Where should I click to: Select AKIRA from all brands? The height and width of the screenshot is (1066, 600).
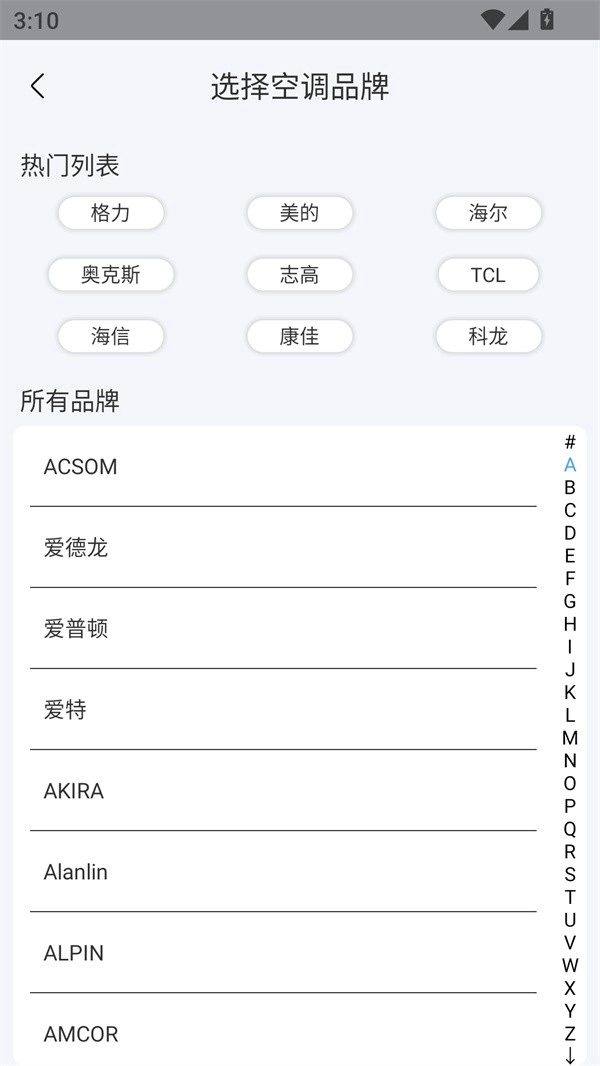(283, 791)
